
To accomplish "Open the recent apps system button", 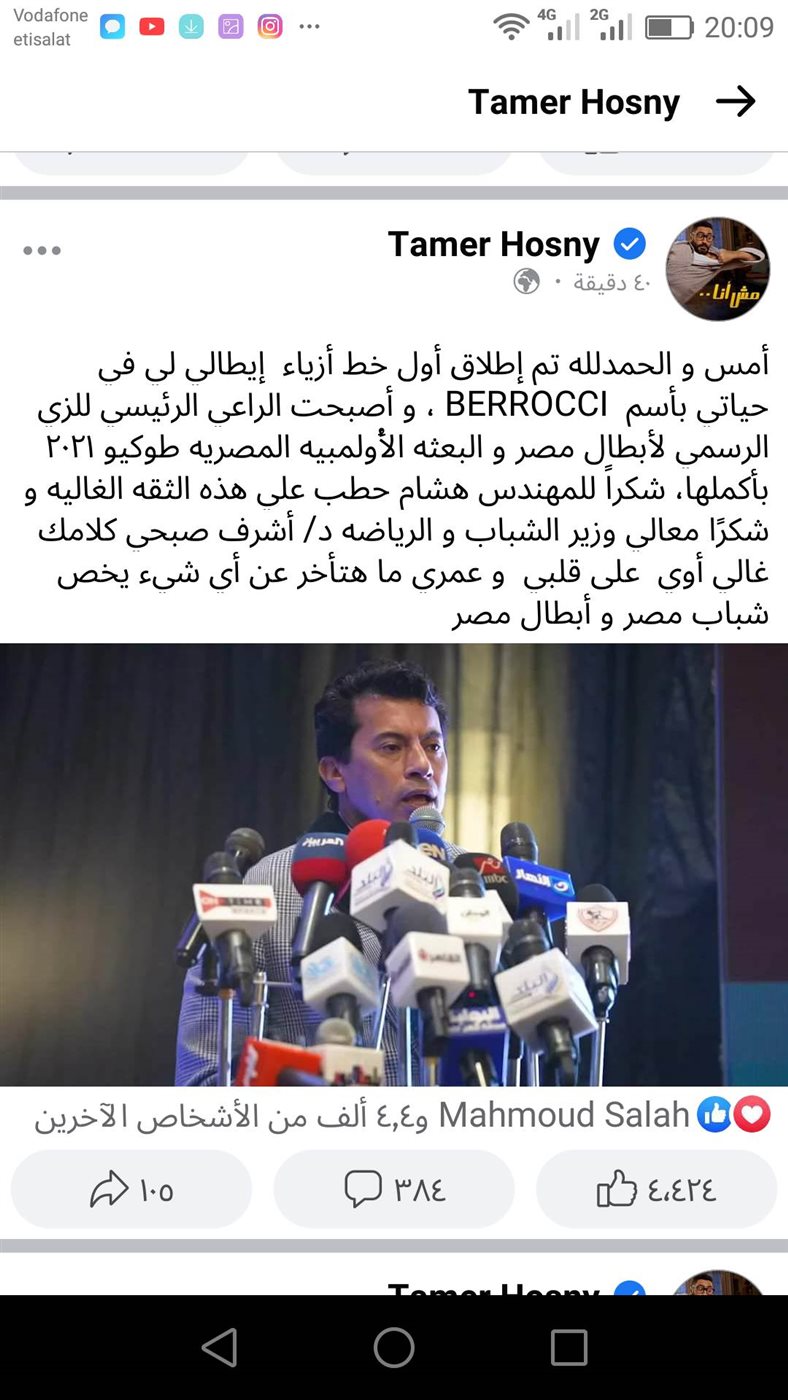I will pos(569,1347).
